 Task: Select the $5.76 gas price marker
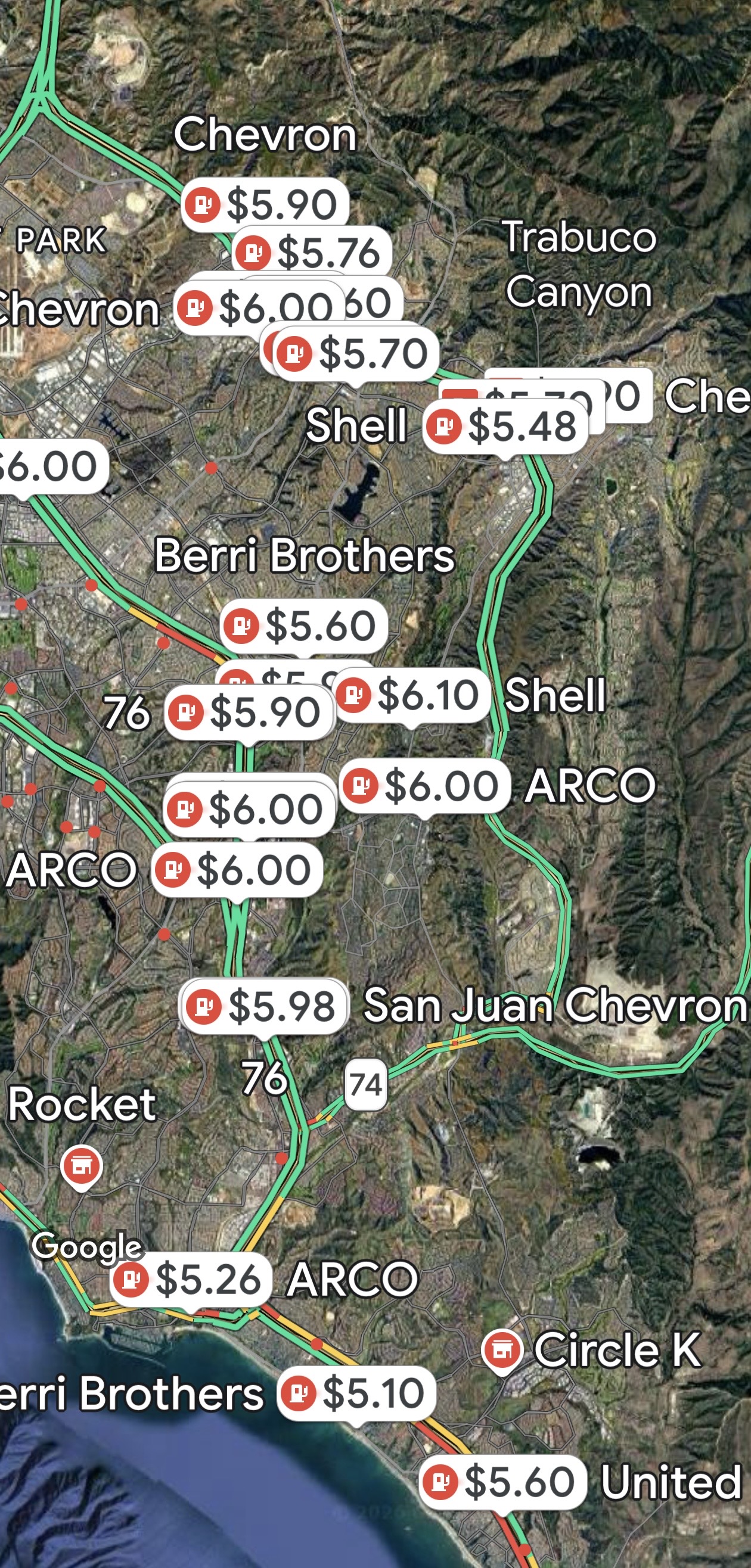click(312, 253)
